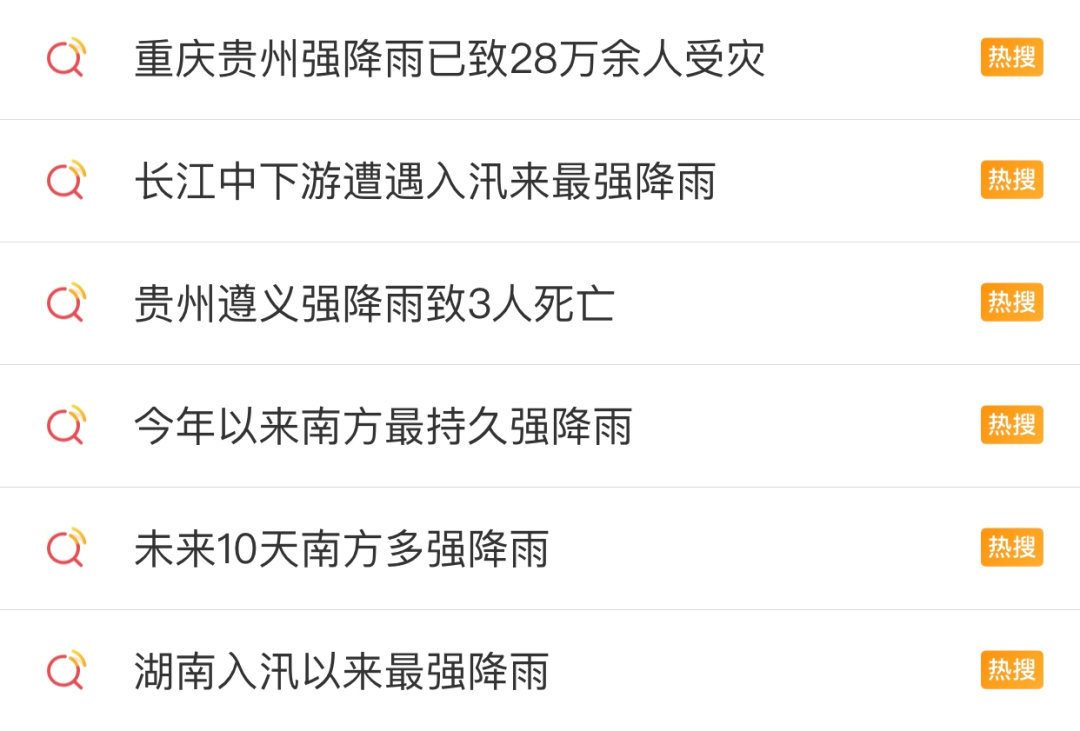Open 重庆贵州强降雨已致28万余人受灾 hot search
The image size is (1080, 731).
click(450, 60)
